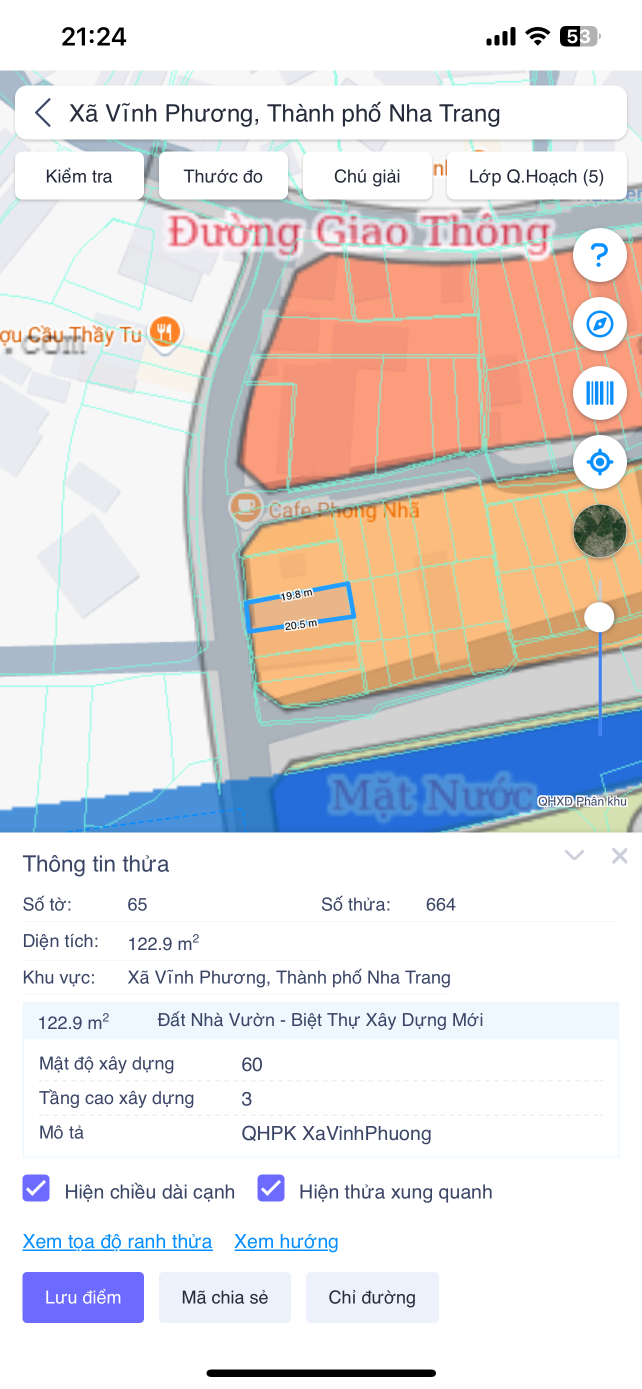
Task: Get directions with Chỉ đường
Action: tap(372, 1297)
